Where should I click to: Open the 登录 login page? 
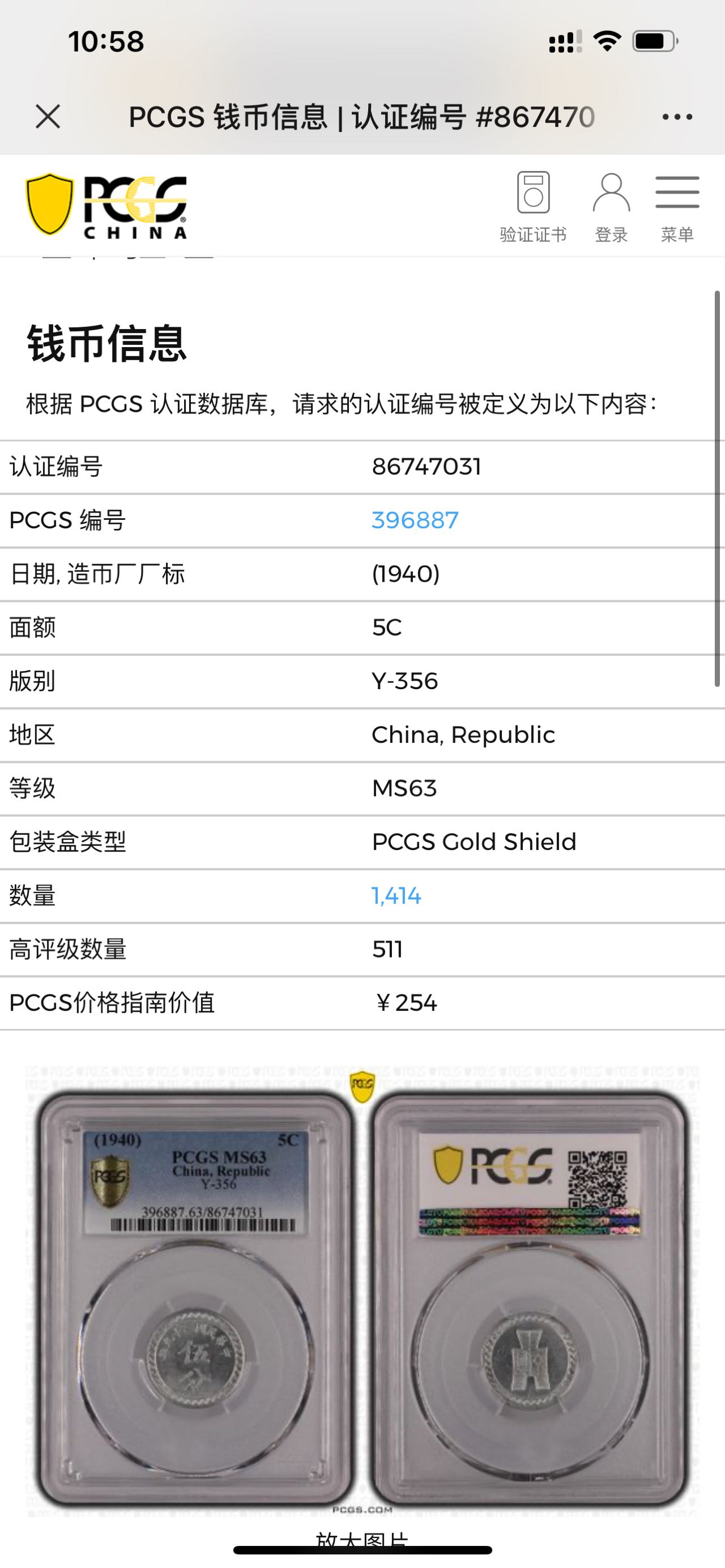(x=611, y=207)
